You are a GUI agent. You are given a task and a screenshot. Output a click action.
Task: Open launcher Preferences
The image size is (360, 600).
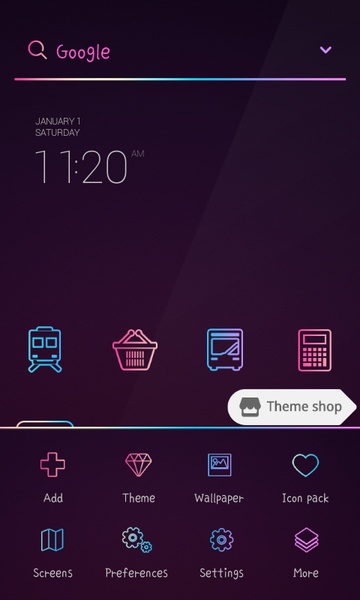click(x=137, y=553)
